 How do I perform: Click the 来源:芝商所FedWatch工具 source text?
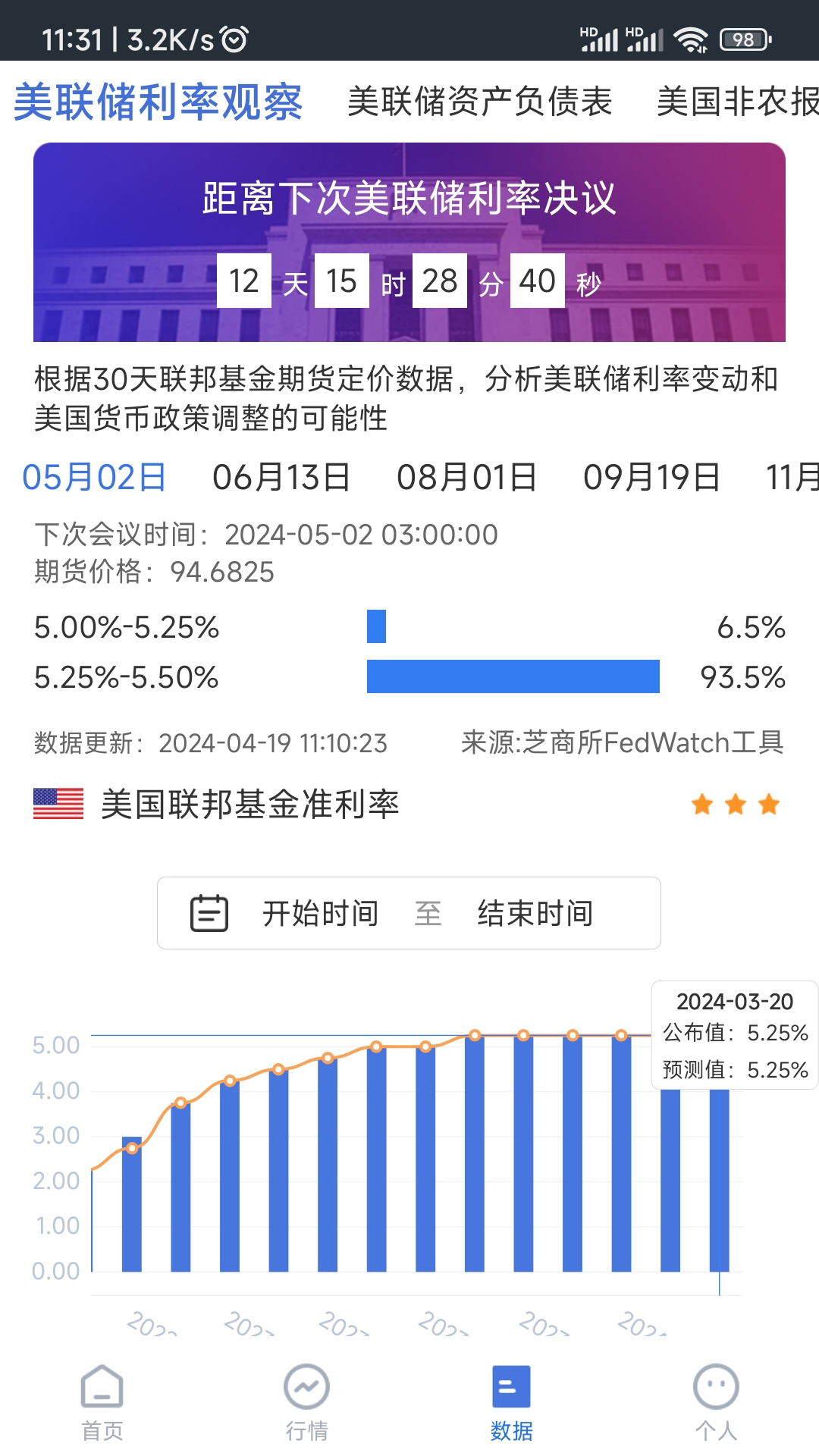click(x=624, y=743)
